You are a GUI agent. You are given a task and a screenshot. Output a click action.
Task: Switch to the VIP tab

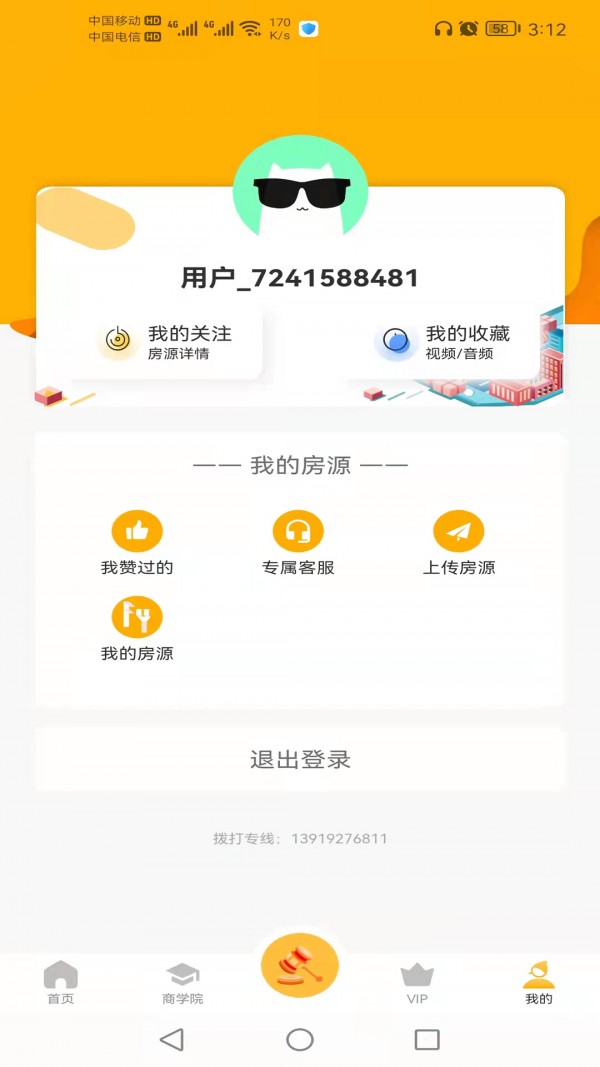coord(417,982)
